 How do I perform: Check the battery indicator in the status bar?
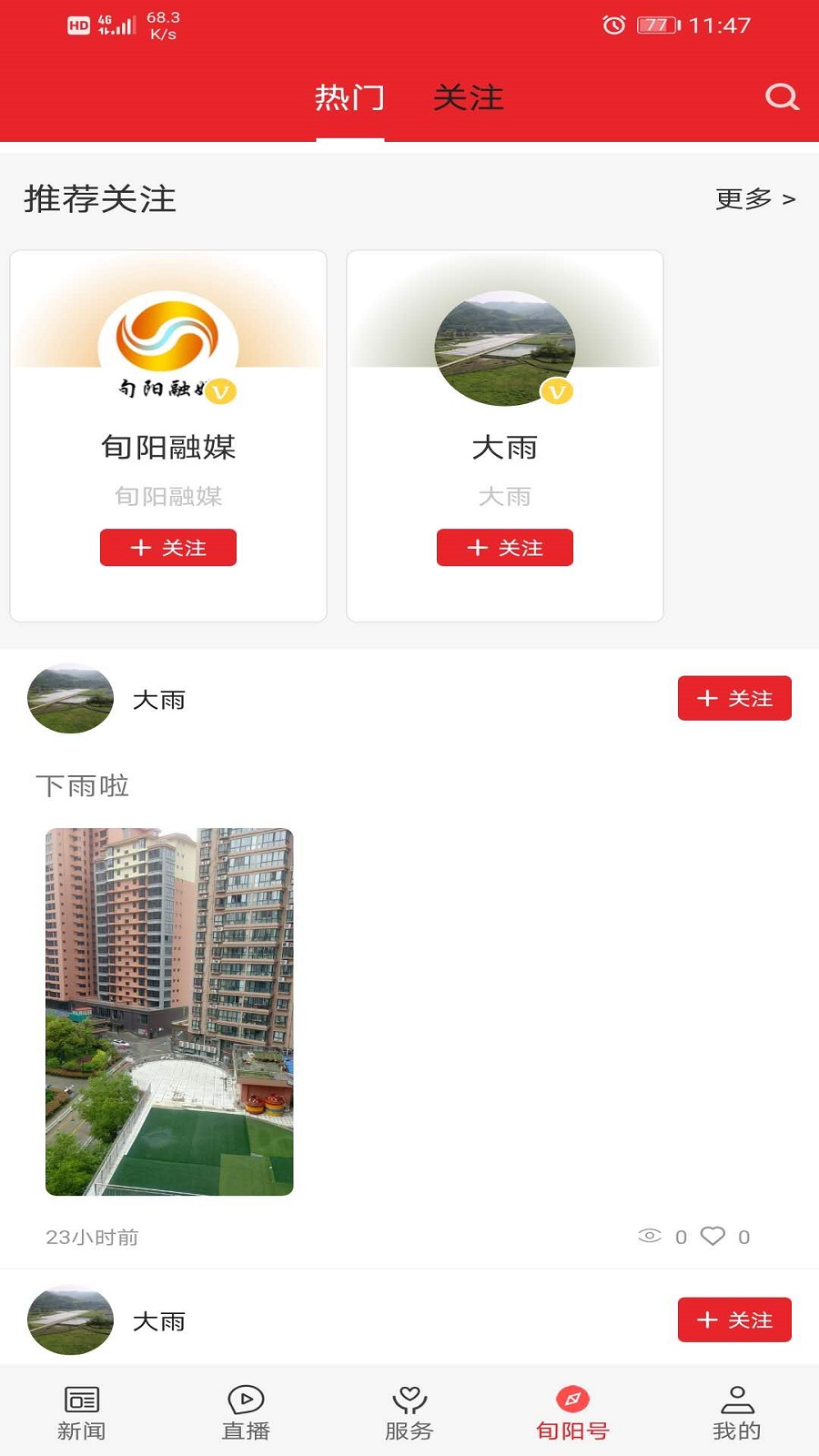coord(657,25)
